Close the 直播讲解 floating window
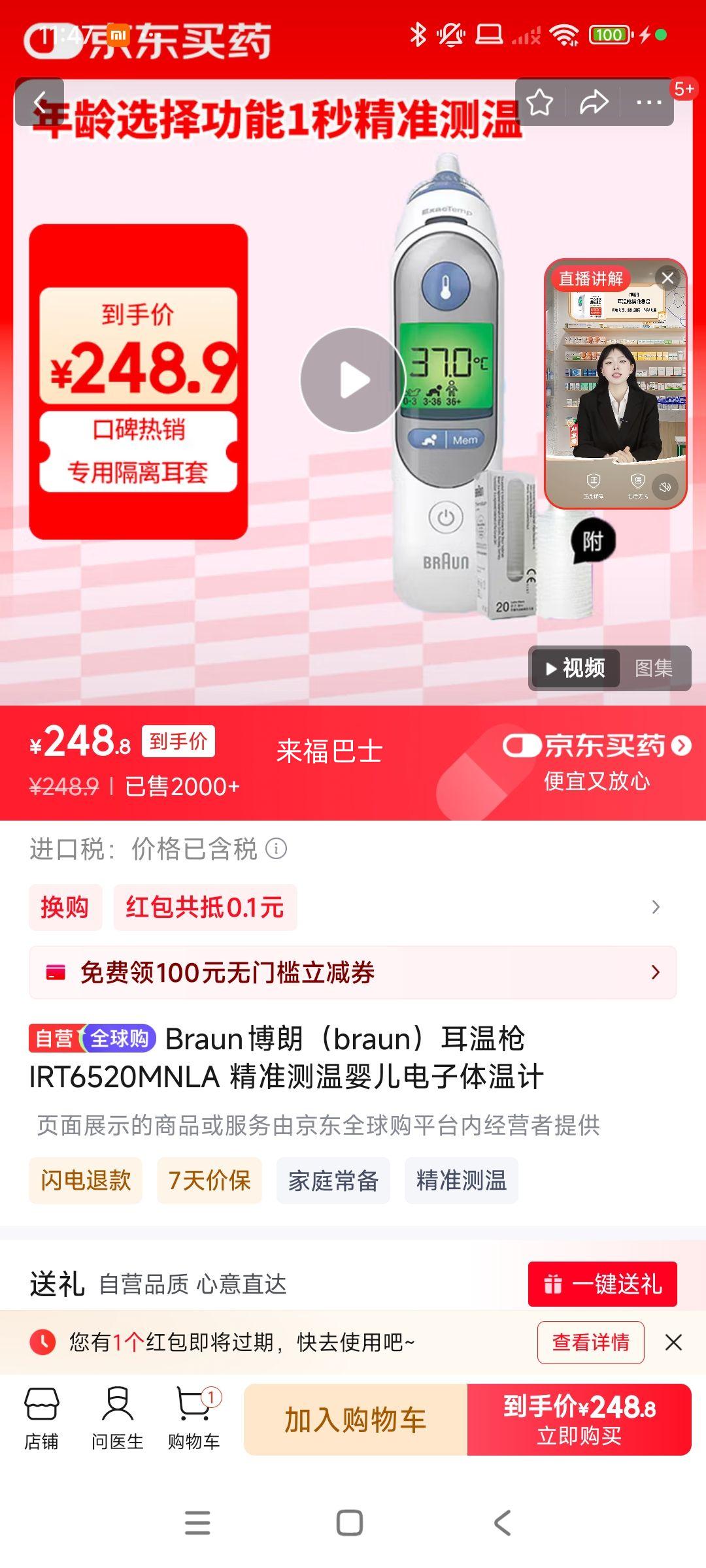The image size is (706, 1568). click(x=667, y=278)
